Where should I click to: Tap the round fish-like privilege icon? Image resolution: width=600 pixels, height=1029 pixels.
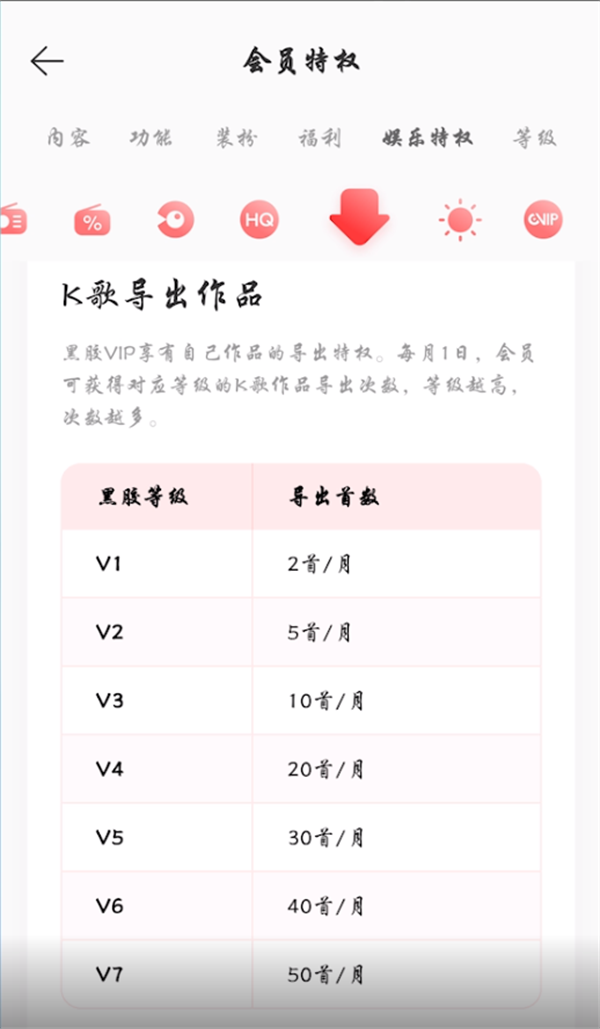pos(175,219)
